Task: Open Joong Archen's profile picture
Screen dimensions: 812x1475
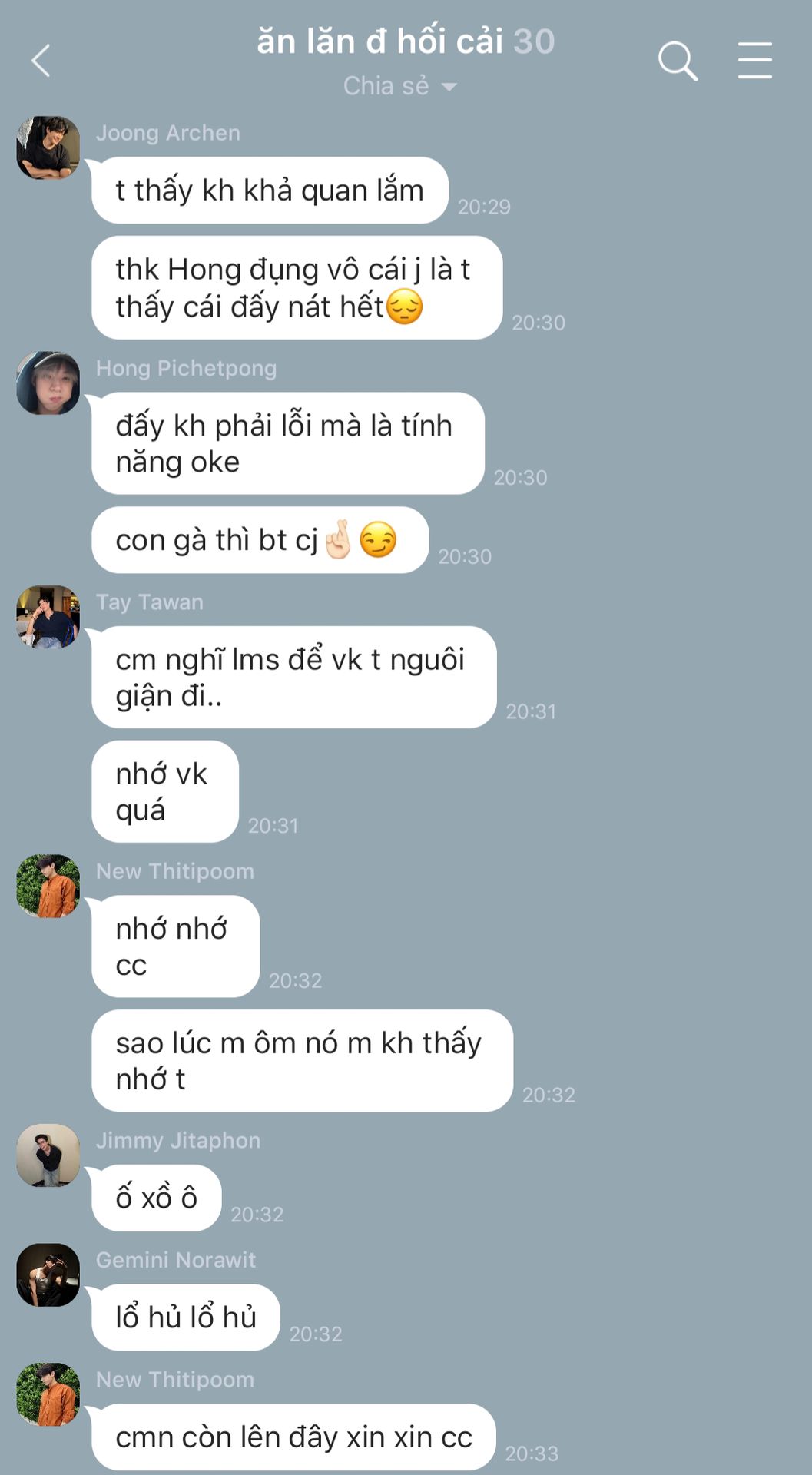Action: [x=48, y=148]
